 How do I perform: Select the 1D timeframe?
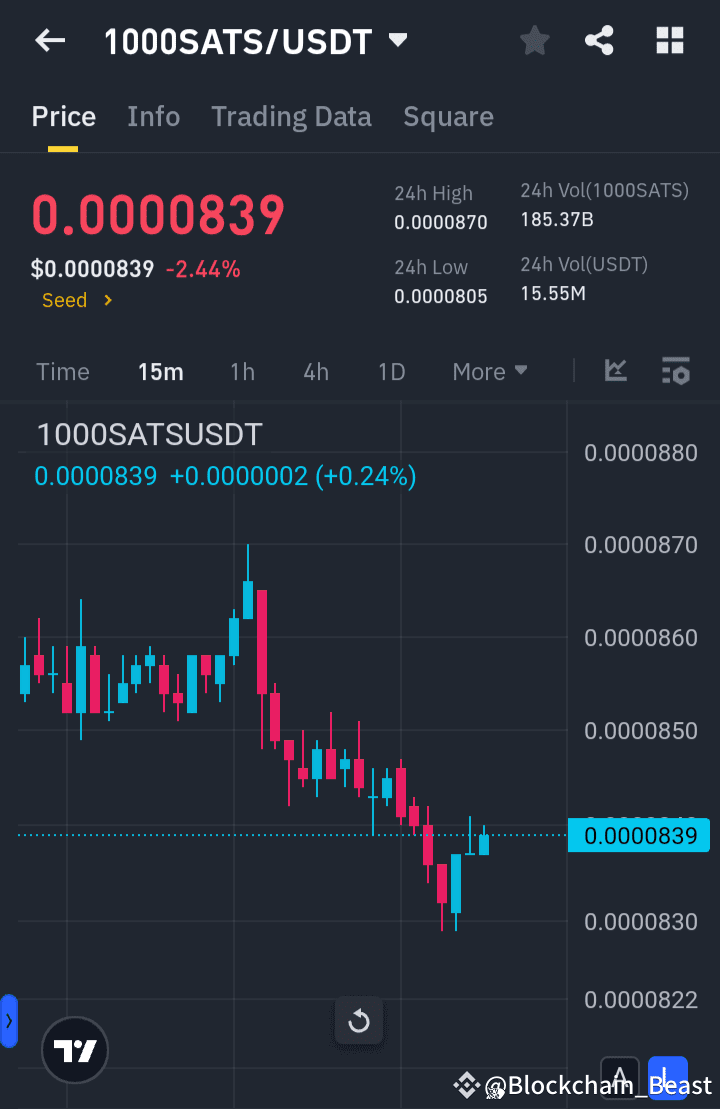click(x=391, y=371)
